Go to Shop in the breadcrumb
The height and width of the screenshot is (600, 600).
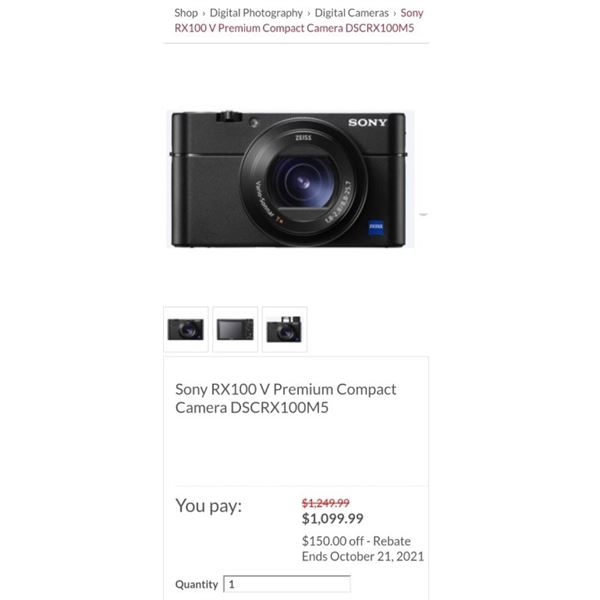[x=186, y=13]
